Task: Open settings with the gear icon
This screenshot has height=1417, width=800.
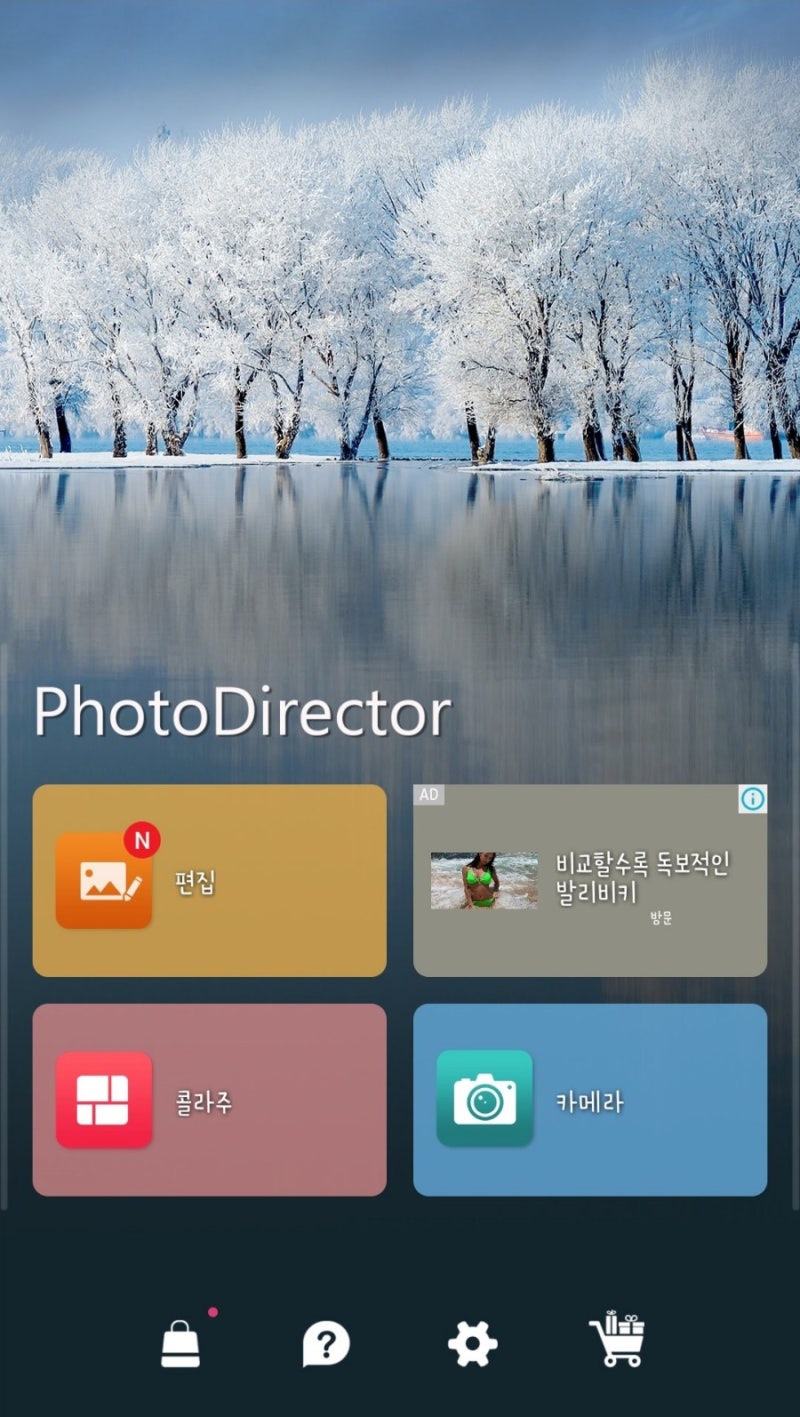Action: click(472, 1343)
